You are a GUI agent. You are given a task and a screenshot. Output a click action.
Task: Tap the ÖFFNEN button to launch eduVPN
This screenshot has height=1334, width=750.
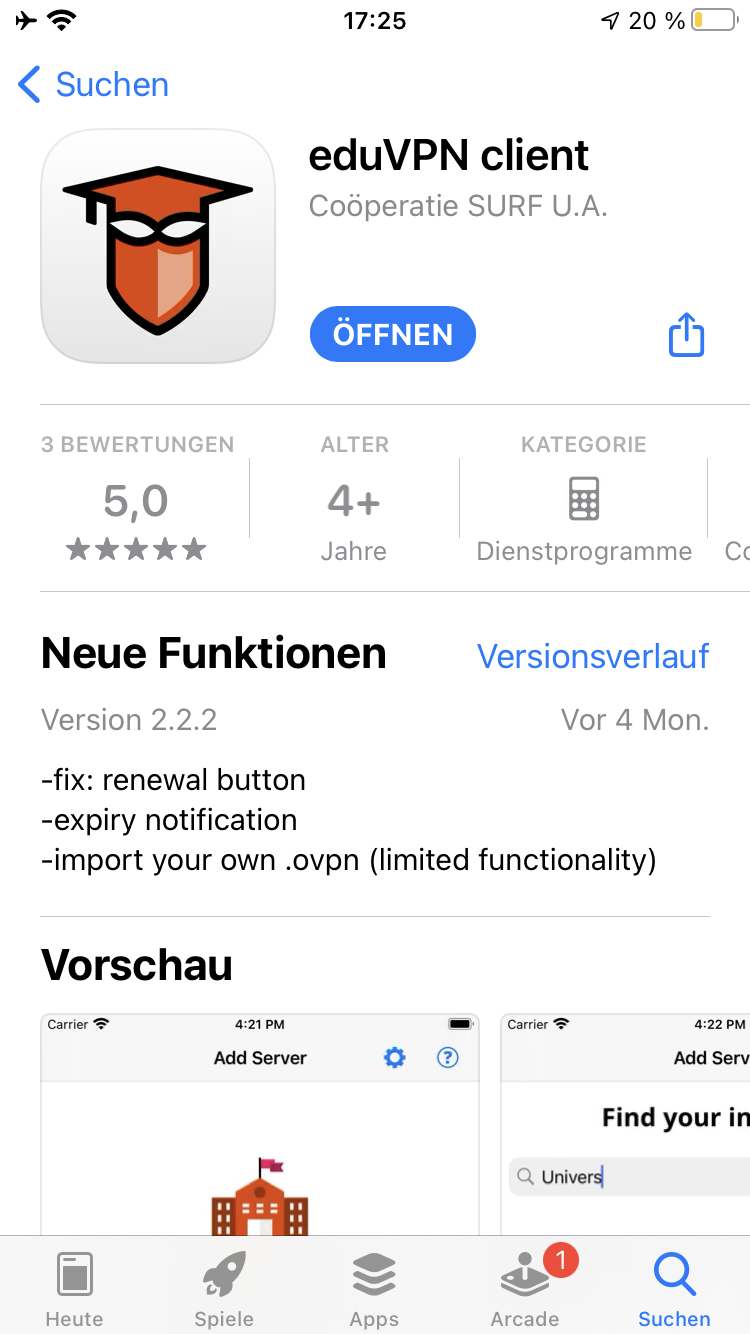click(x=392, y=334)
